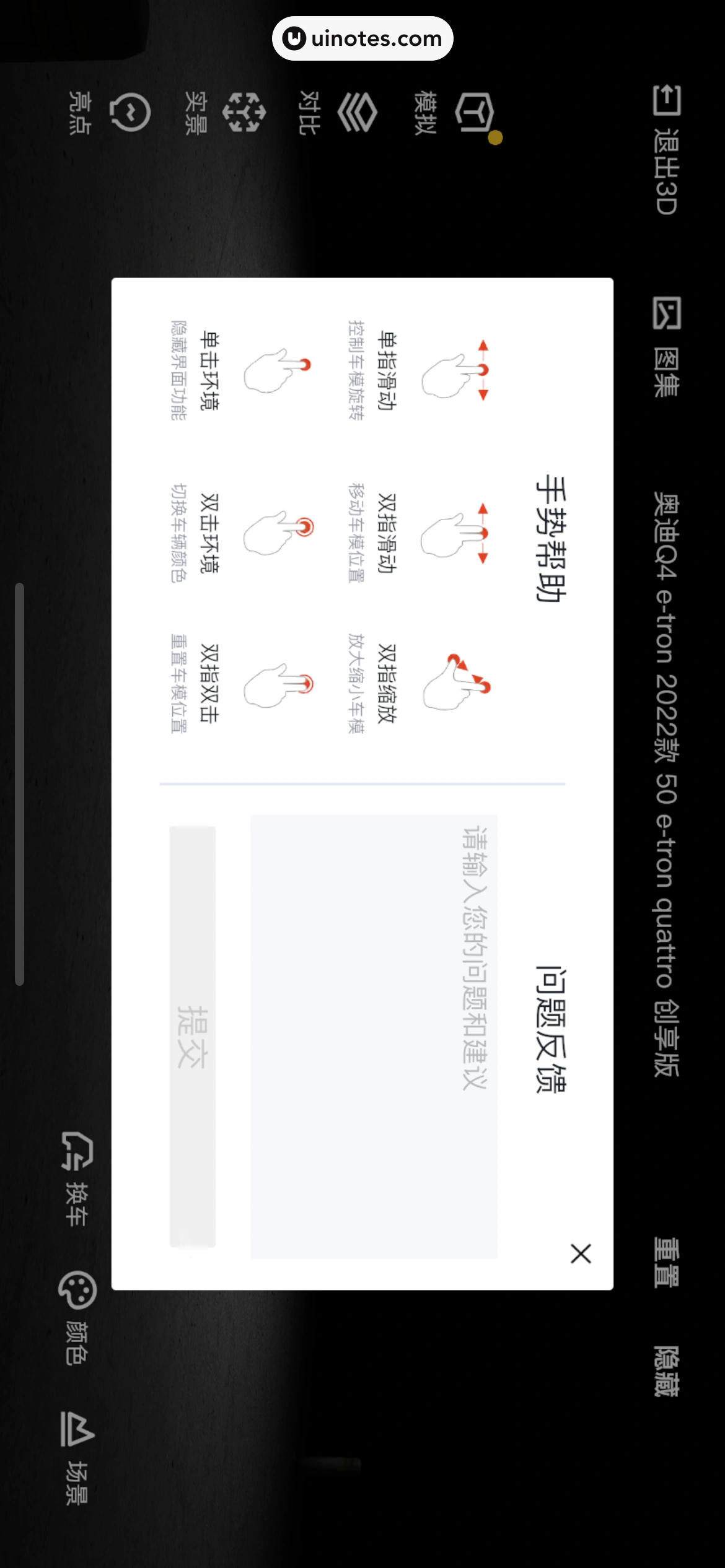Open the 图集 gallery
Screen dimensions: 725x1568
point(667,347)
